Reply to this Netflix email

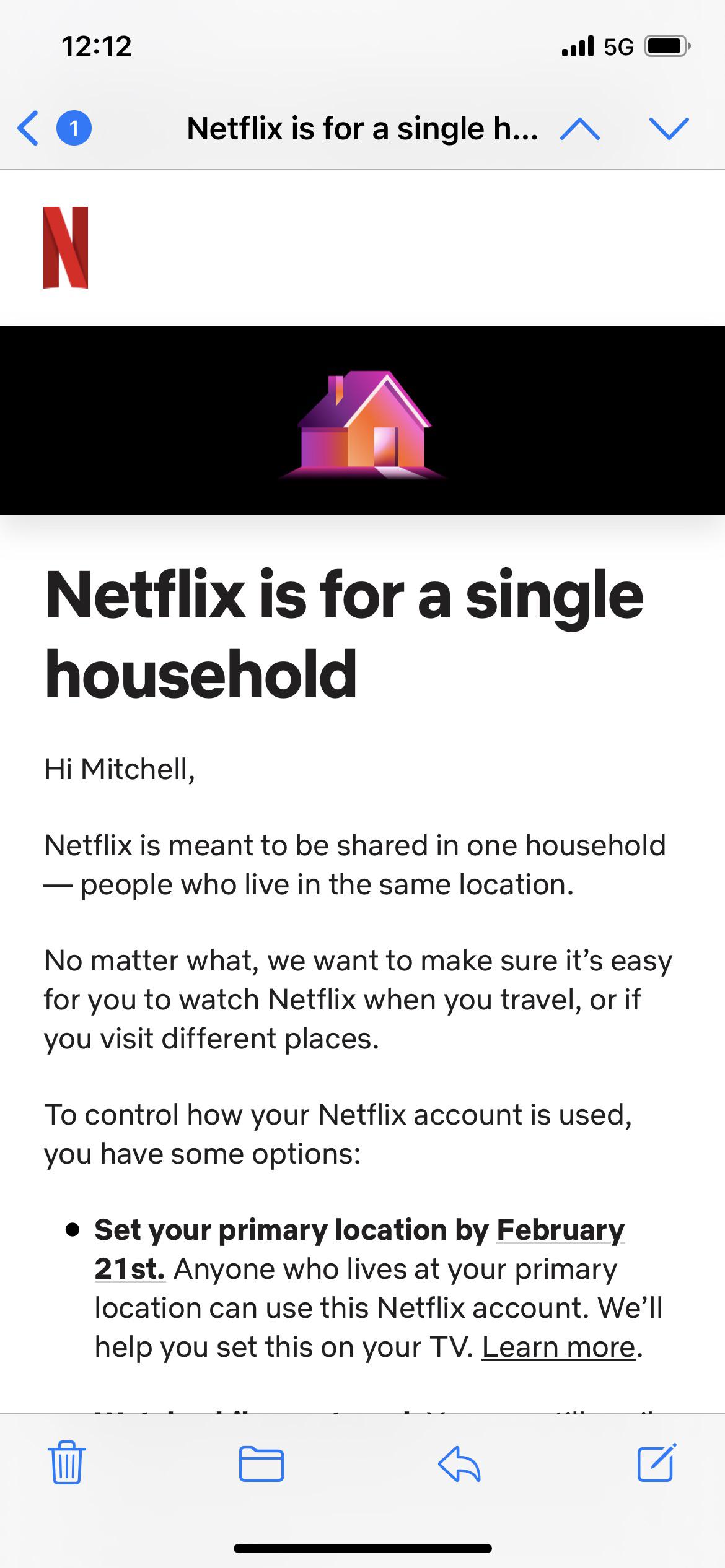tap(459, 1463)
